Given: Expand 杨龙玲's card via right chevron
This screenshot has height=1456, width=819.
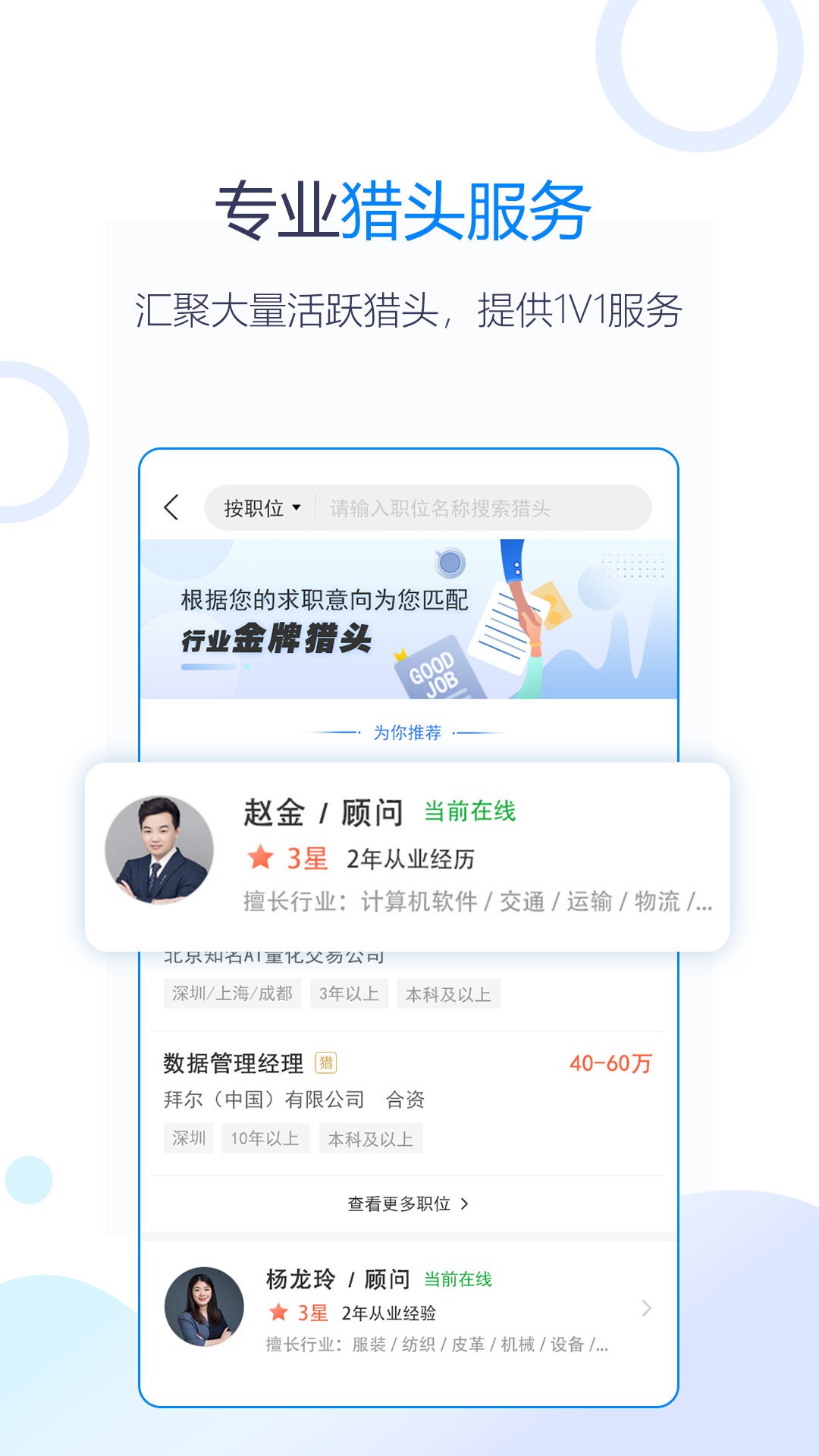Looking at the screenshot, I should tap(646, 1308).
